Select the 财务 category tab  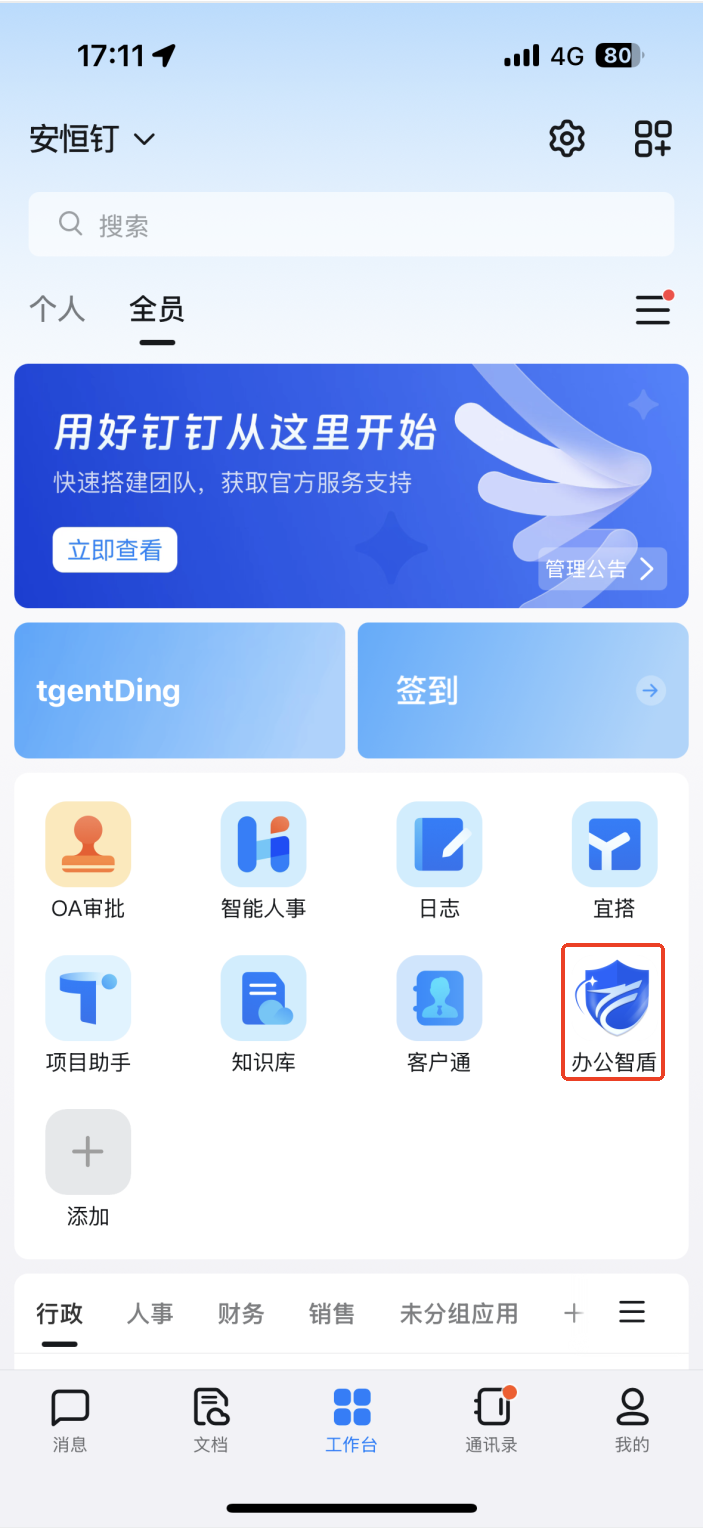241,1313
